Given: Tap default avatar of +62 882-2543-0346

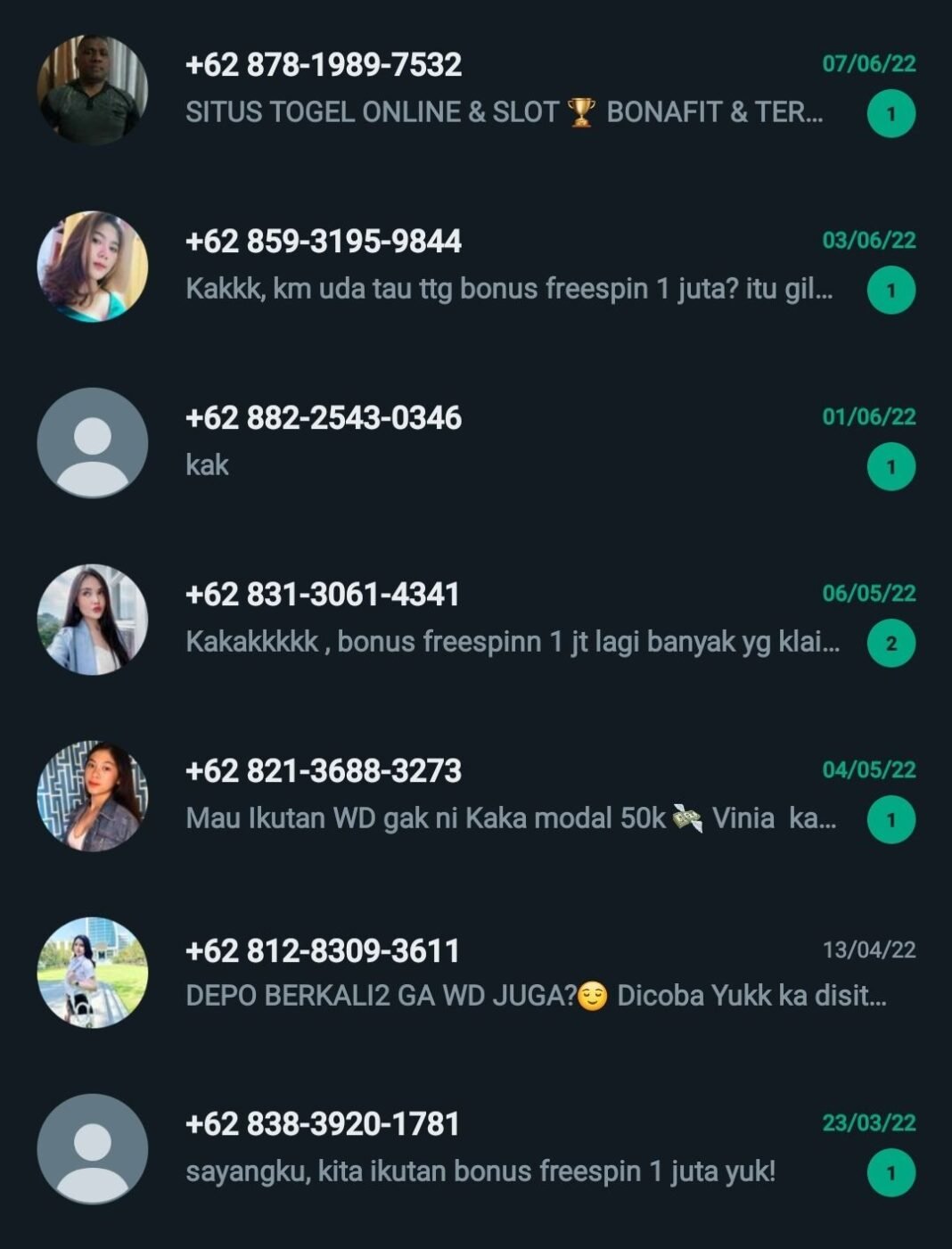Looking at the screenshot, I should pos(93,443).
